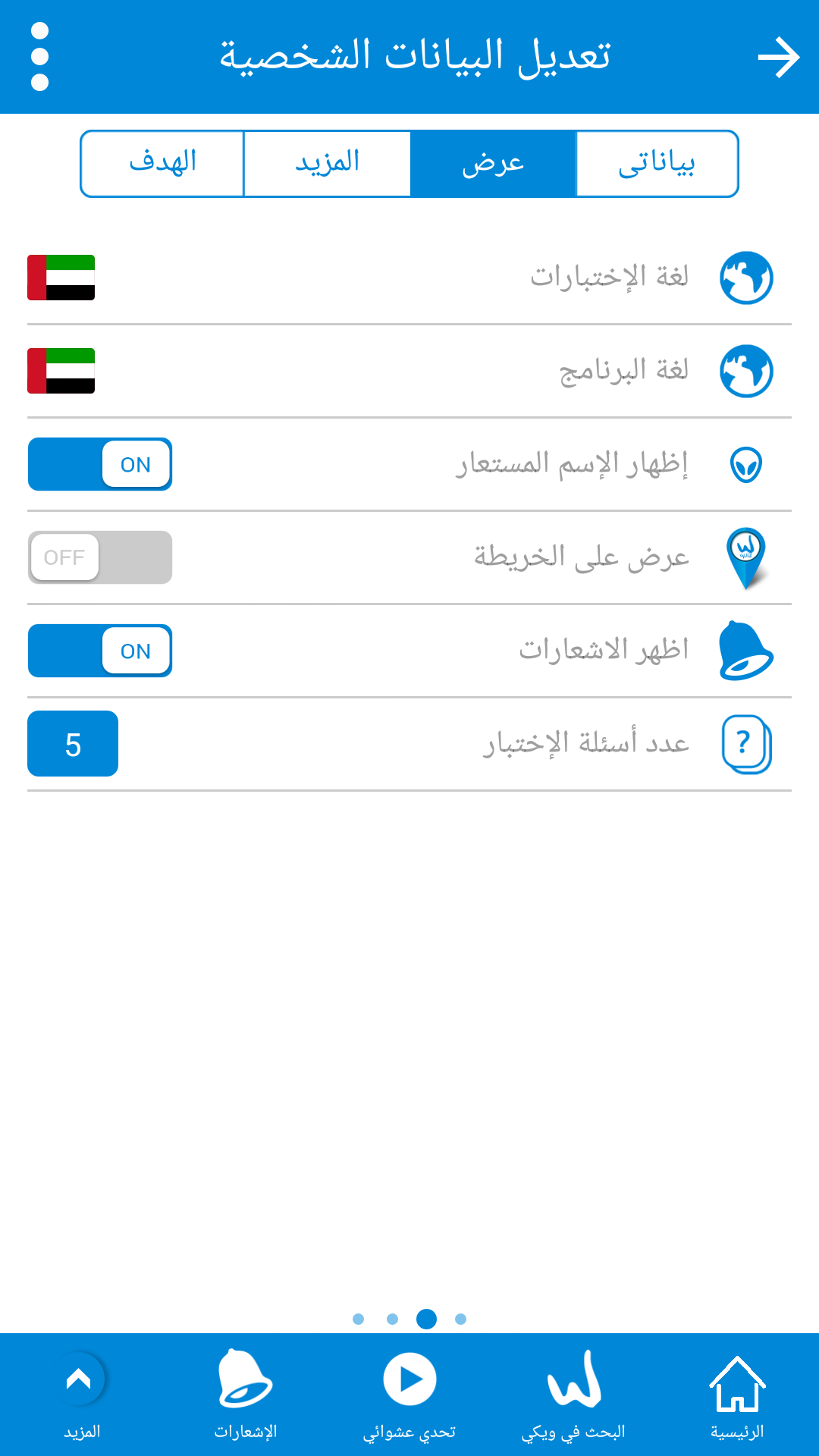Change لغة البرنامج flag
This screenshot has height=1456, width=819.
(x=61, y=371)
